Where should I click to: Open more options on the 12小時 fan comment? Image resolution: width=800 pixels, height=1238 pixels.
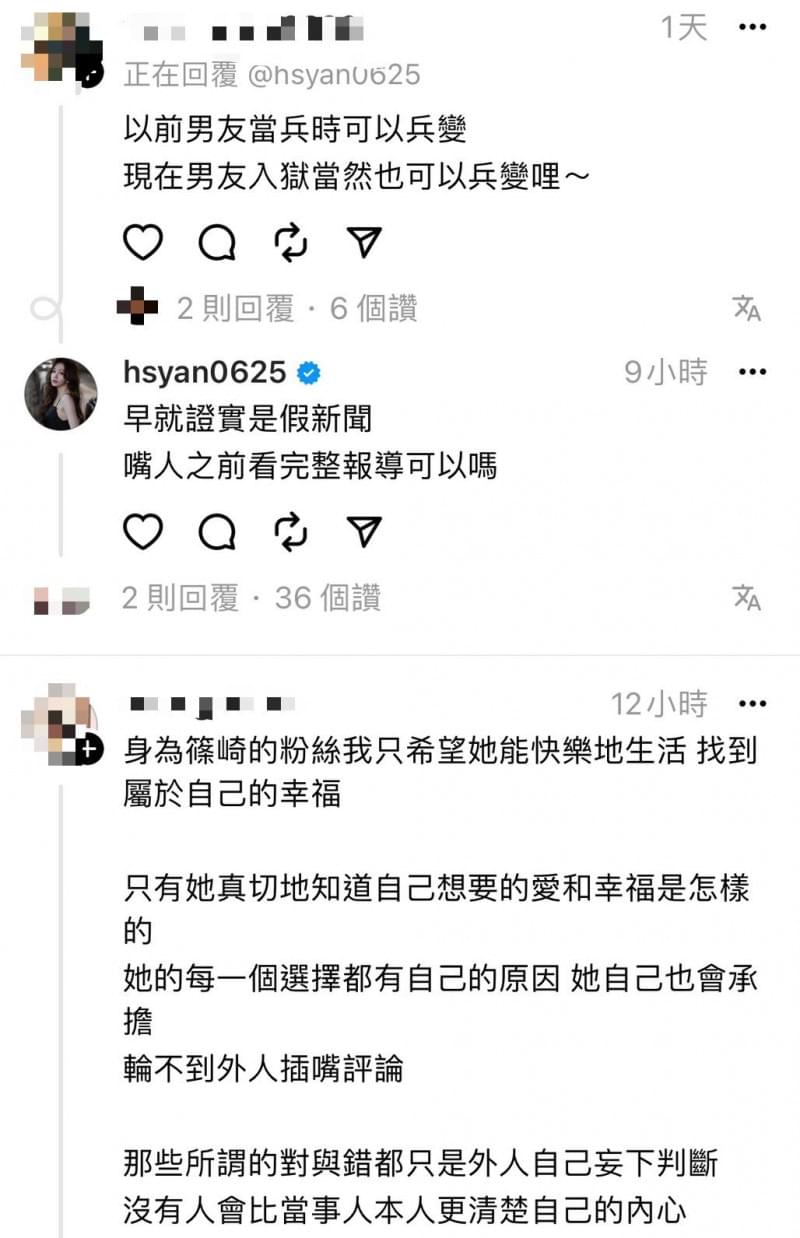point(751,704)
